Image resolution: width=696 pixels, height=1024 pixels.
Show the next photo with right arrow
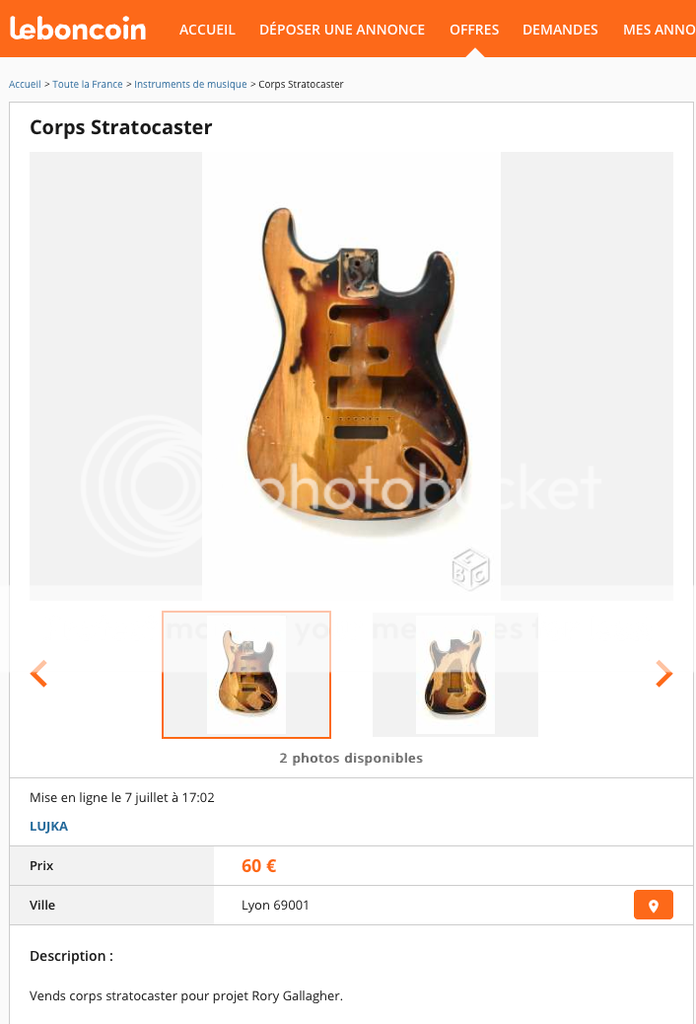663,674
